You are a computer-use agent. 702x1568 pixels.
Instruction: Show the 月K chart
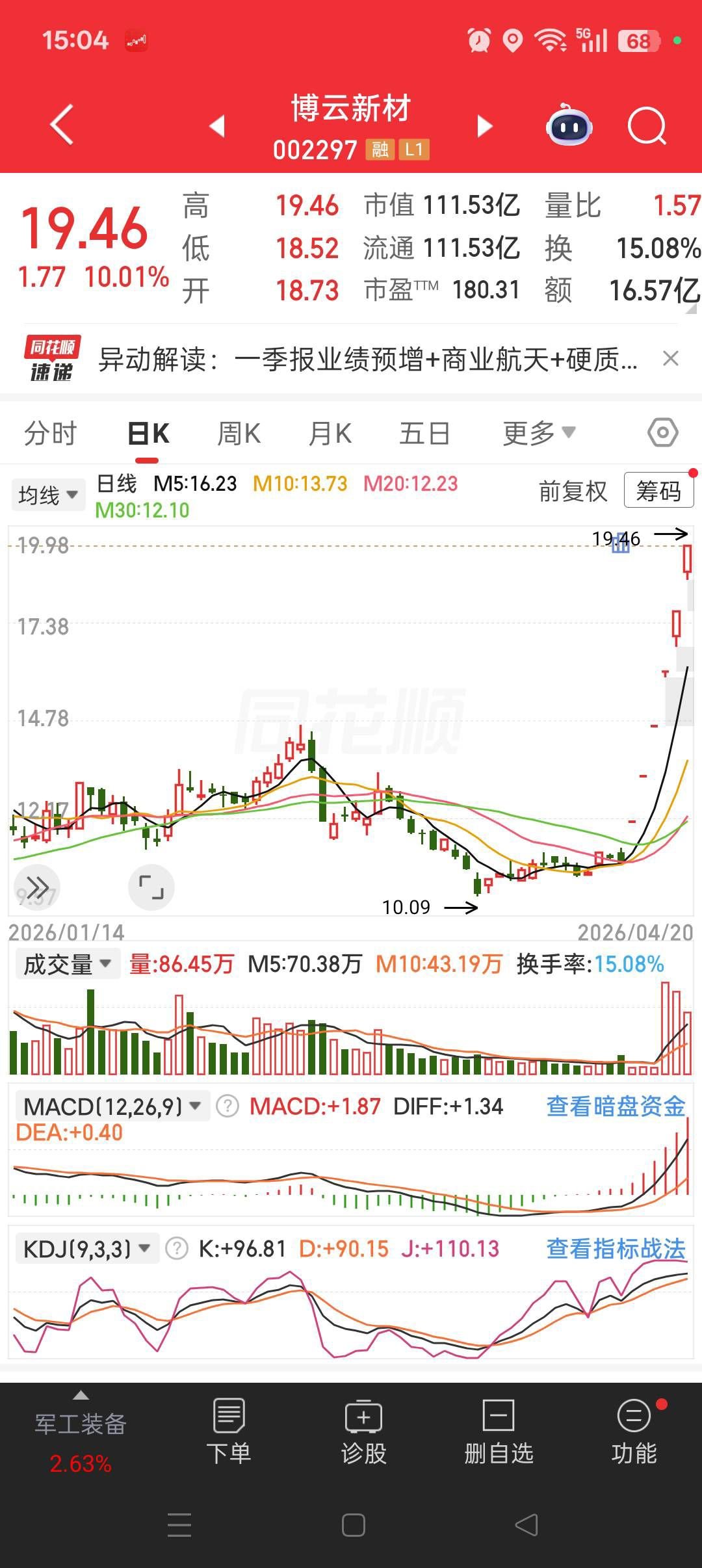coord(330,434)
